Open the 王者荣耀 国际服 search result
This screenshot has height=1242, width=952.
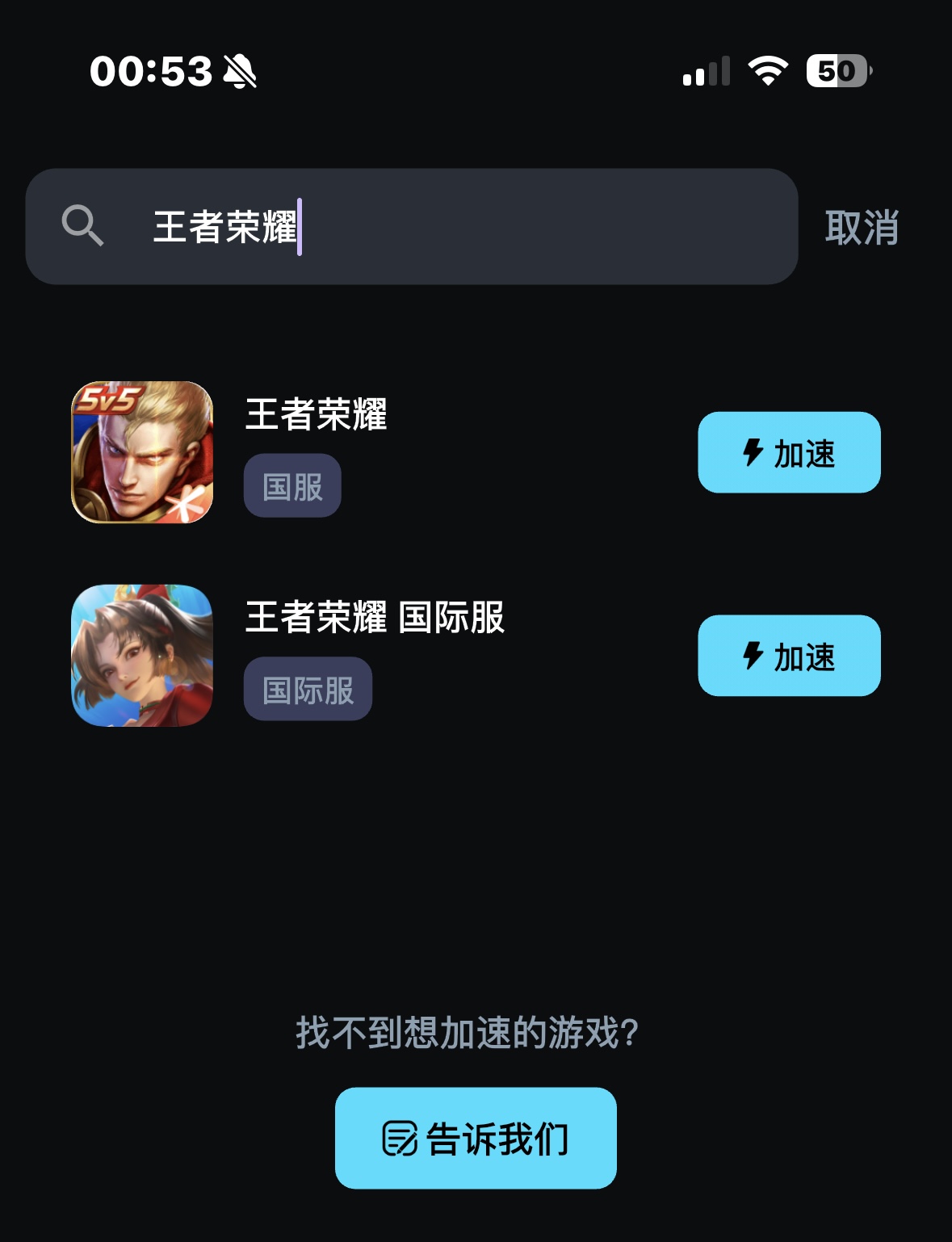click(x=374, y=619)
